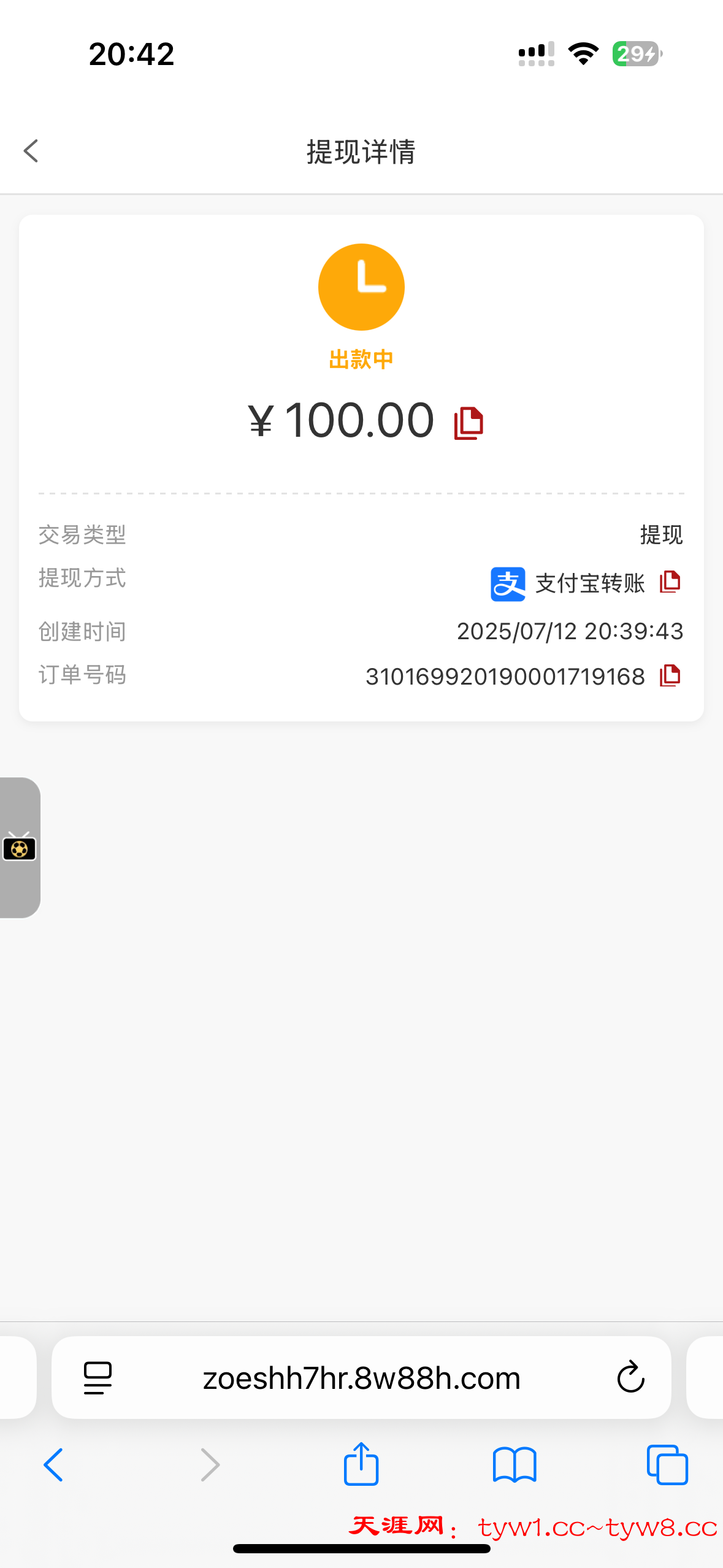Open the floating live TV side widget
Image resolution: width=723 pixels, height=1568 pixels.
pos(20,847)
